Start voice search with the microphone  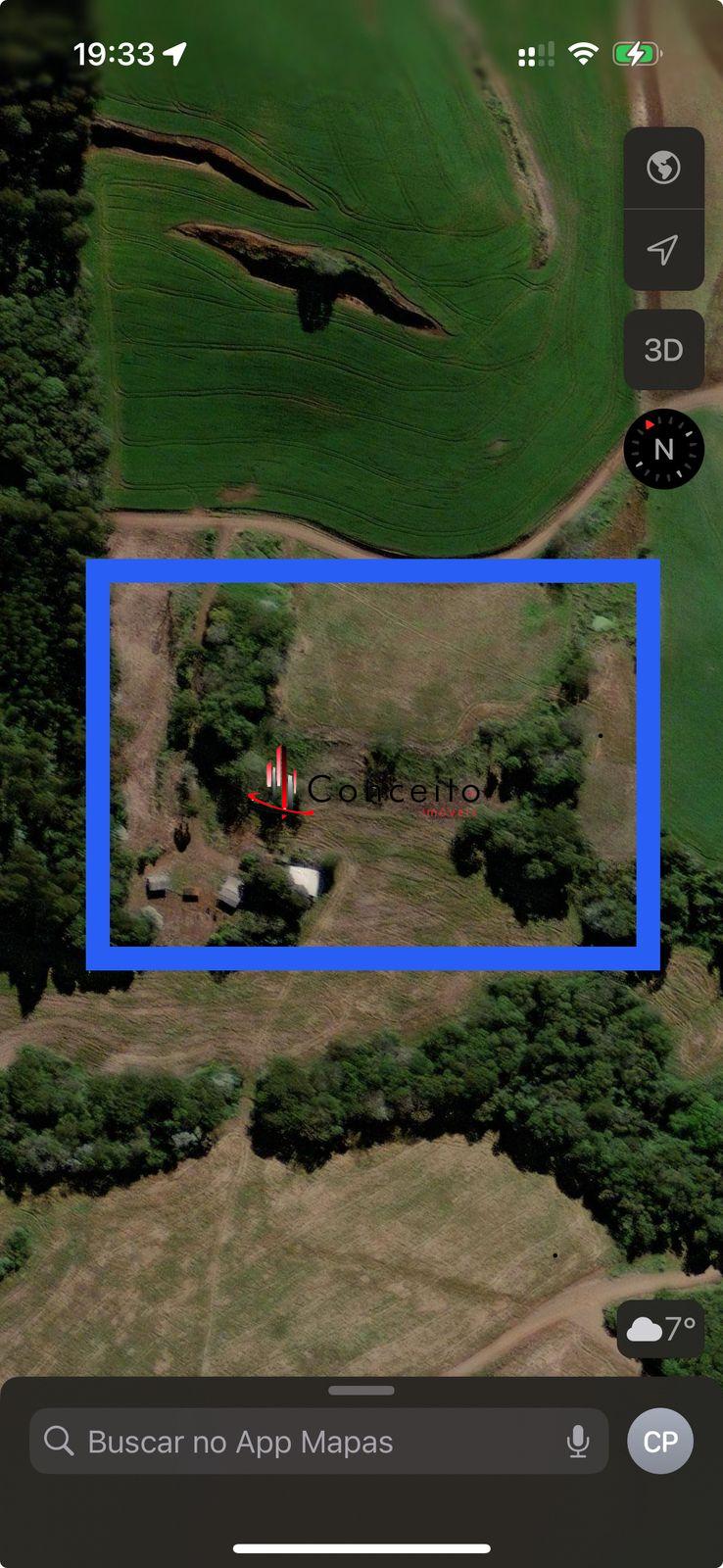[x=578, y=1442]
